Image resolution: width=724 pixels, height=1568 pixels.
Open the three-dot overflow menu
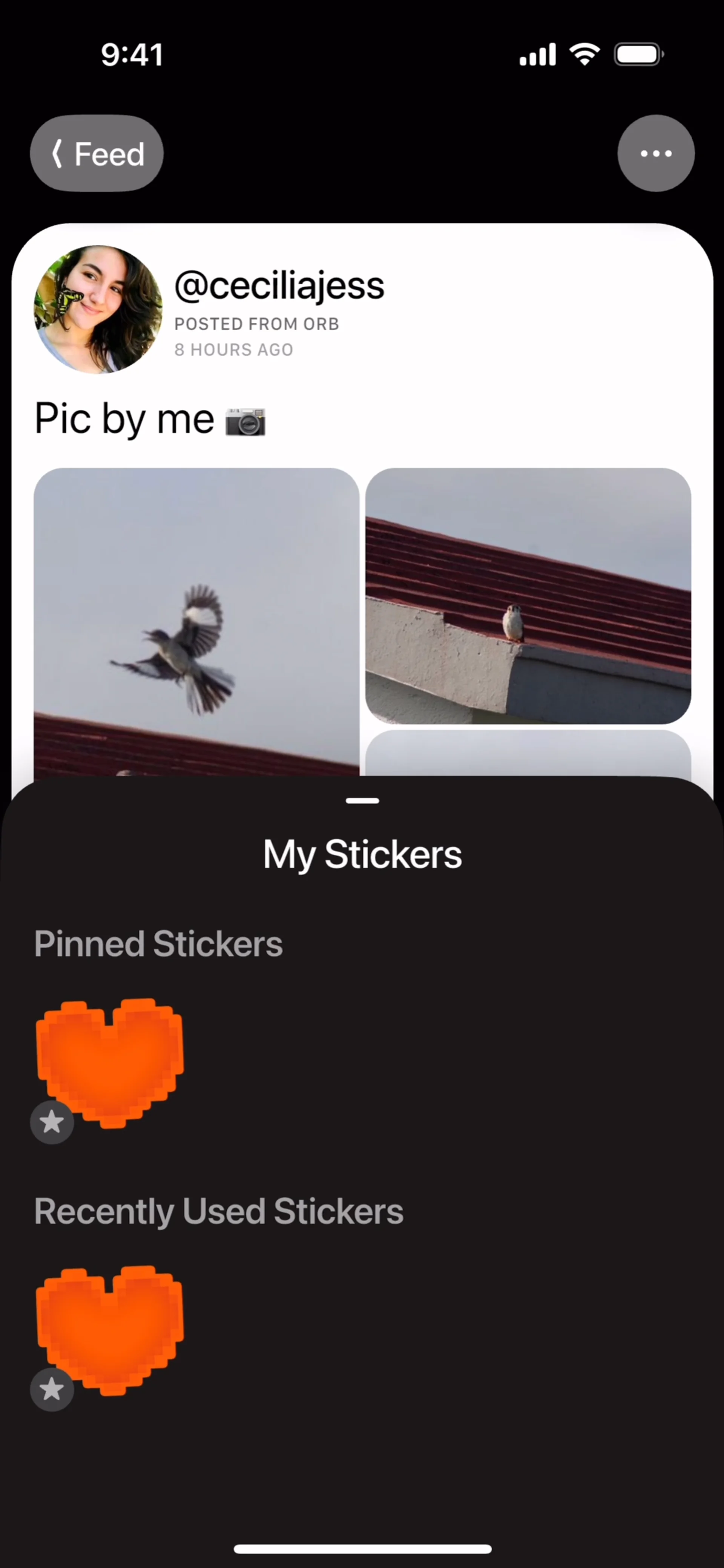[656, 153]
